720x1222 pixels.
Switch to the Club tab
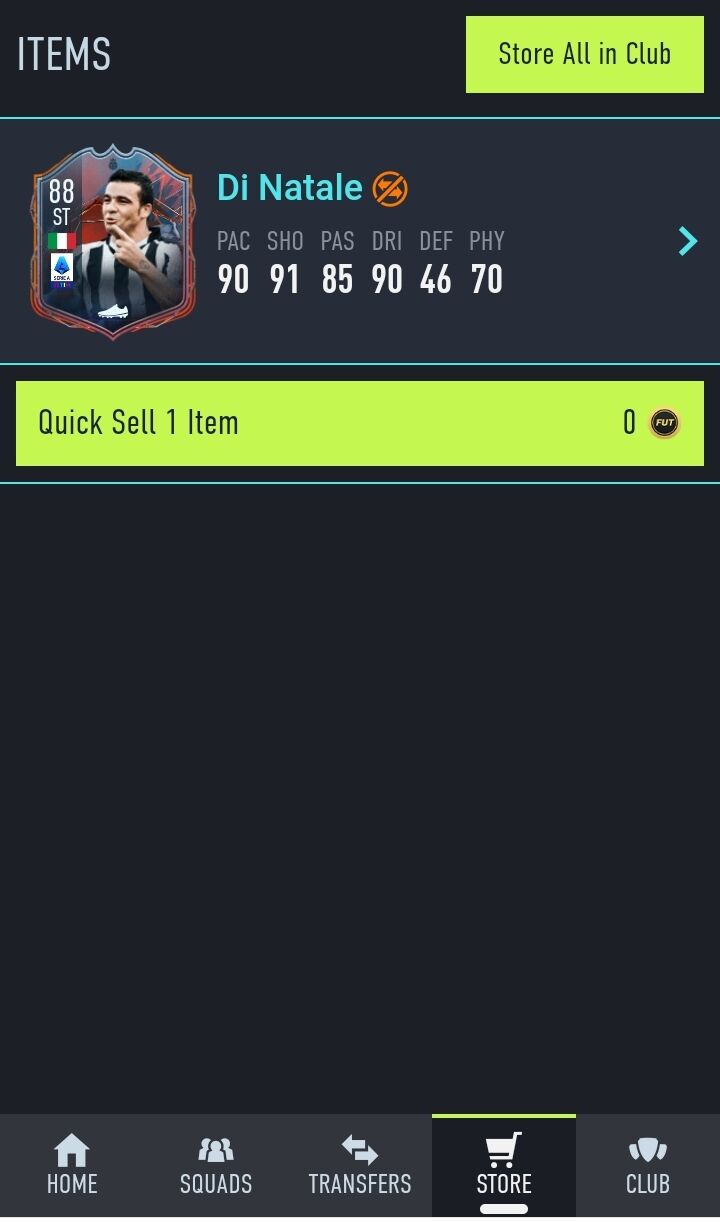[648, 1166]
